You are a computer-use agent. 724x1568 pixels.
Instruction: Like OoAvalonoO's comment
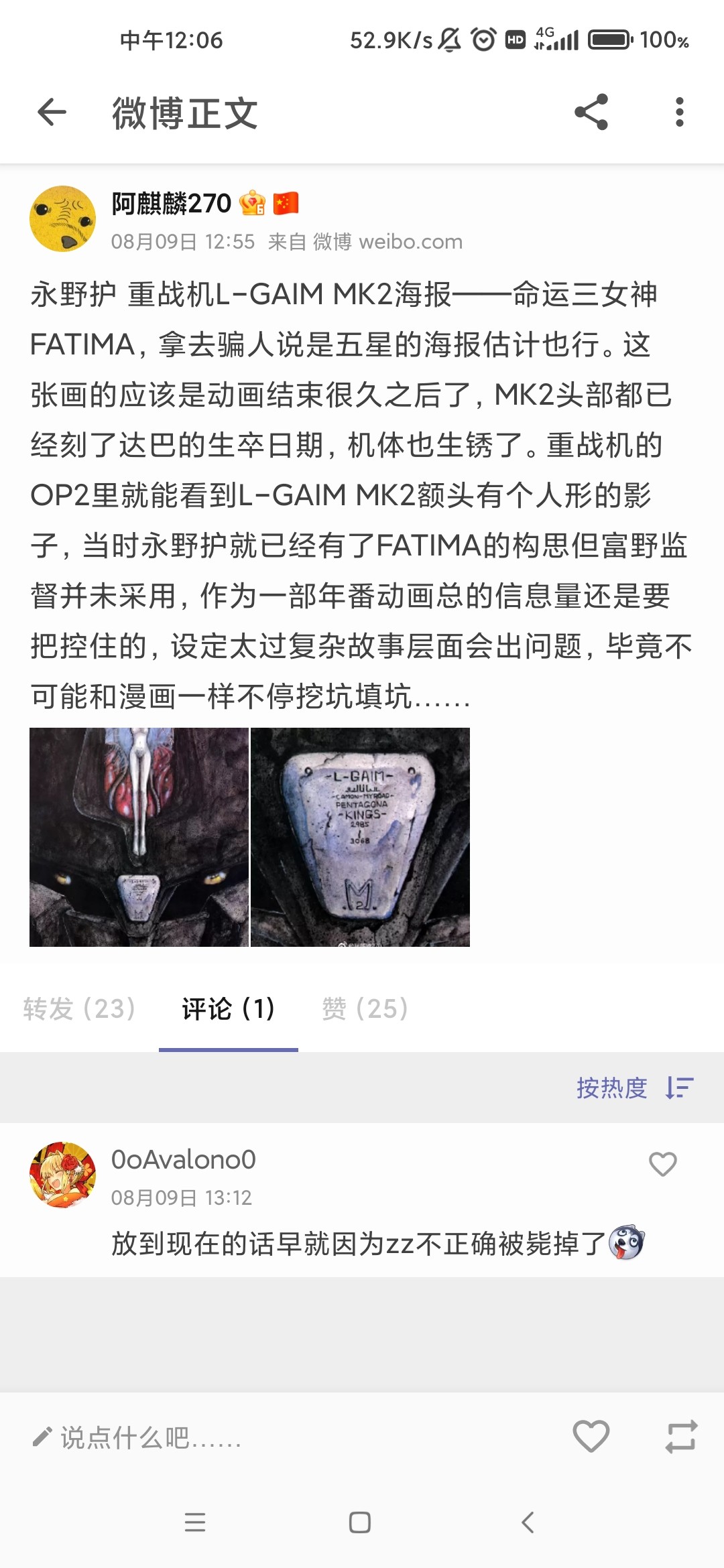point(663,1165)
